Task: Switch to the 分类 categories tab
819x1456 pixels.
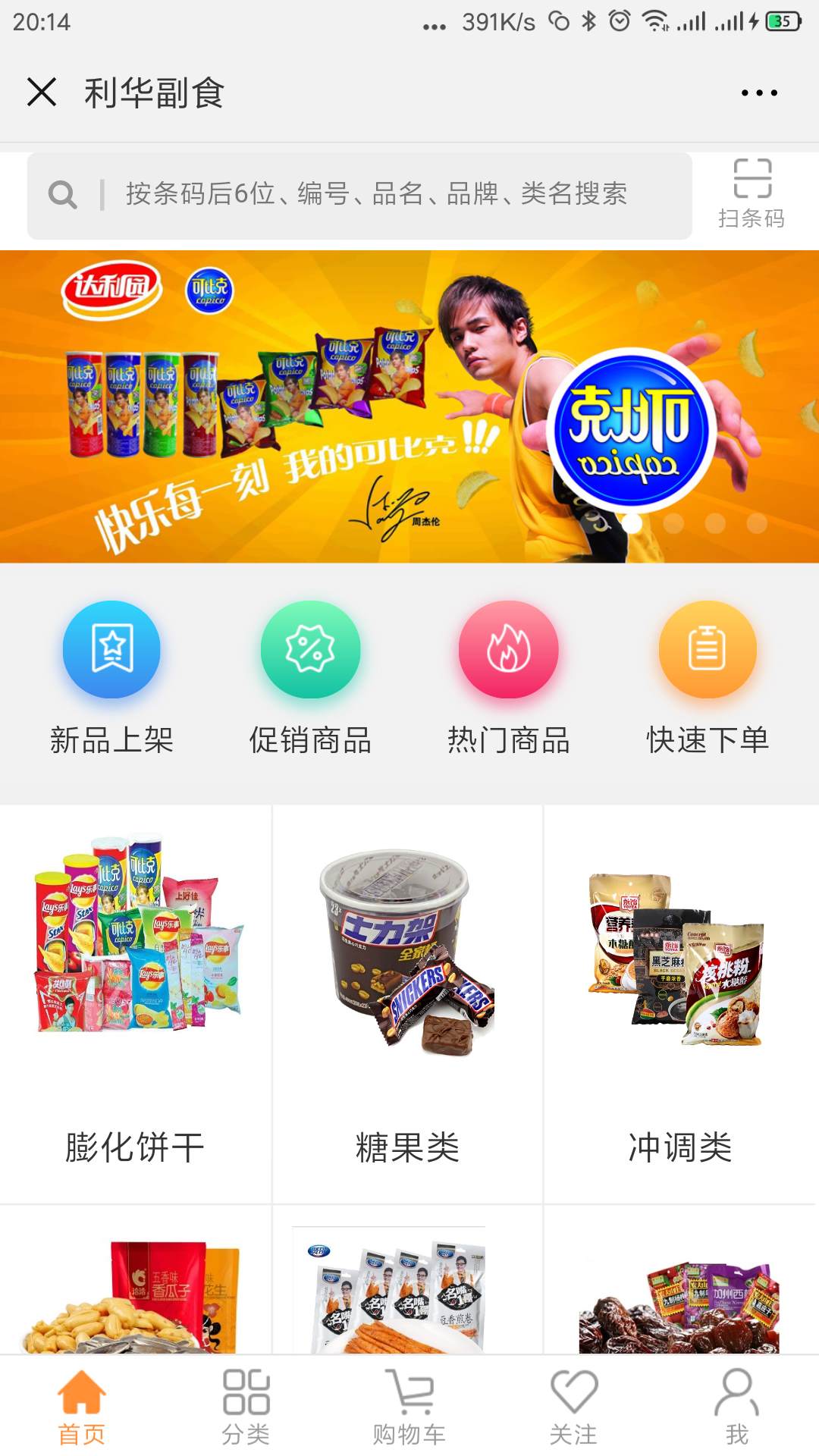Action: [246, 1407]
